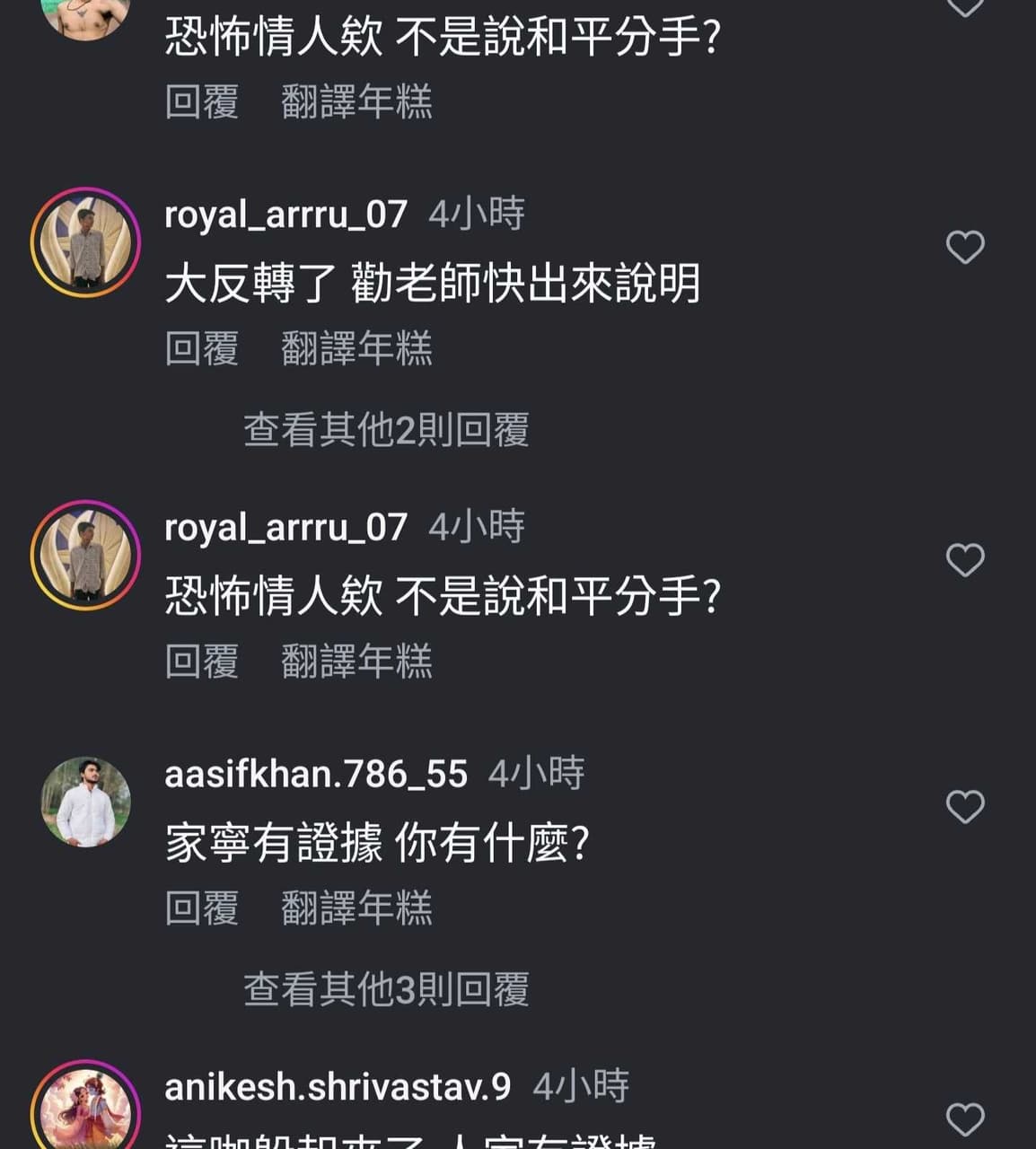Open anikesh.shrivastav.9's profile avatar
The image size is (1036, 1149).
click(x=87, y=1113)
